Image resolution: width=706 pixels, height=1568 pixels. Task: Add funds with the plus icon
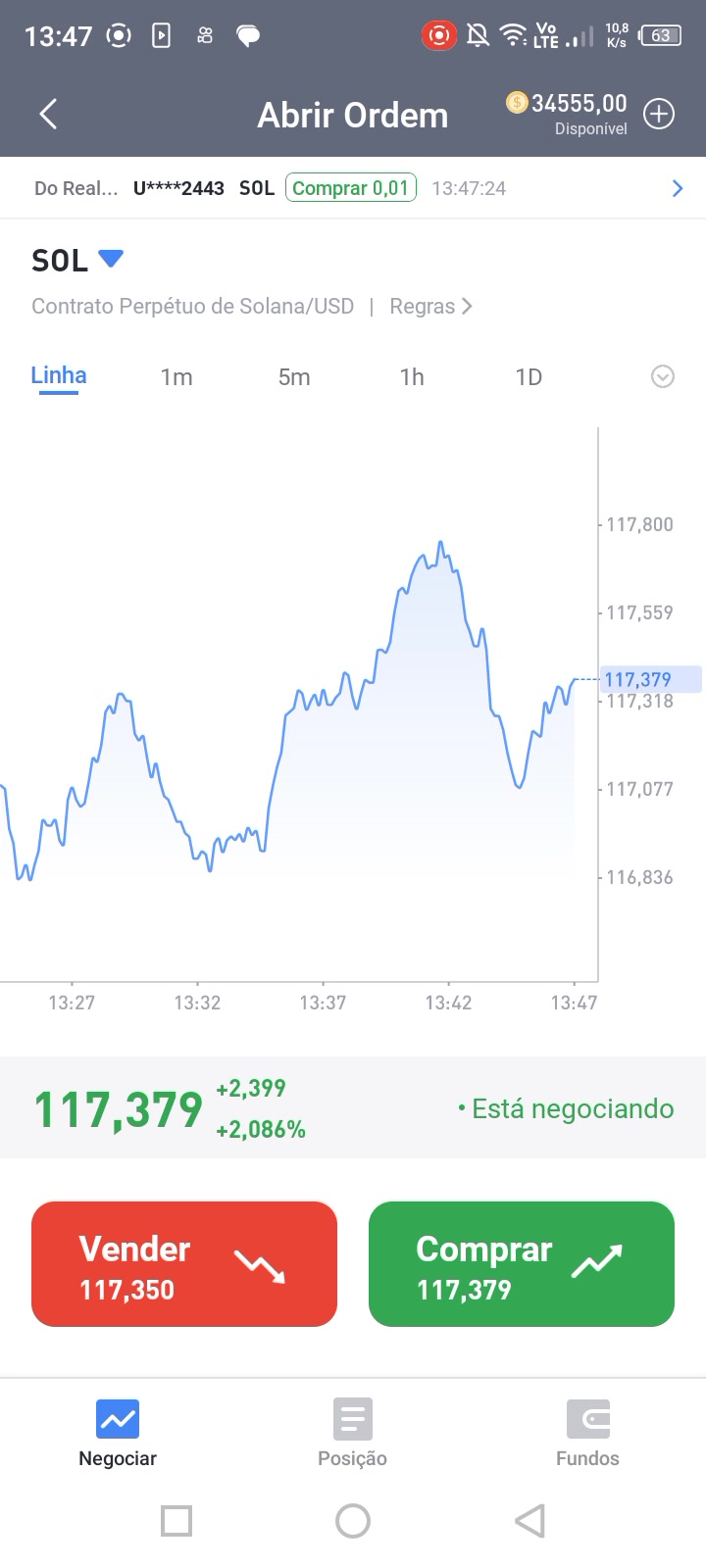pos(659,115)
